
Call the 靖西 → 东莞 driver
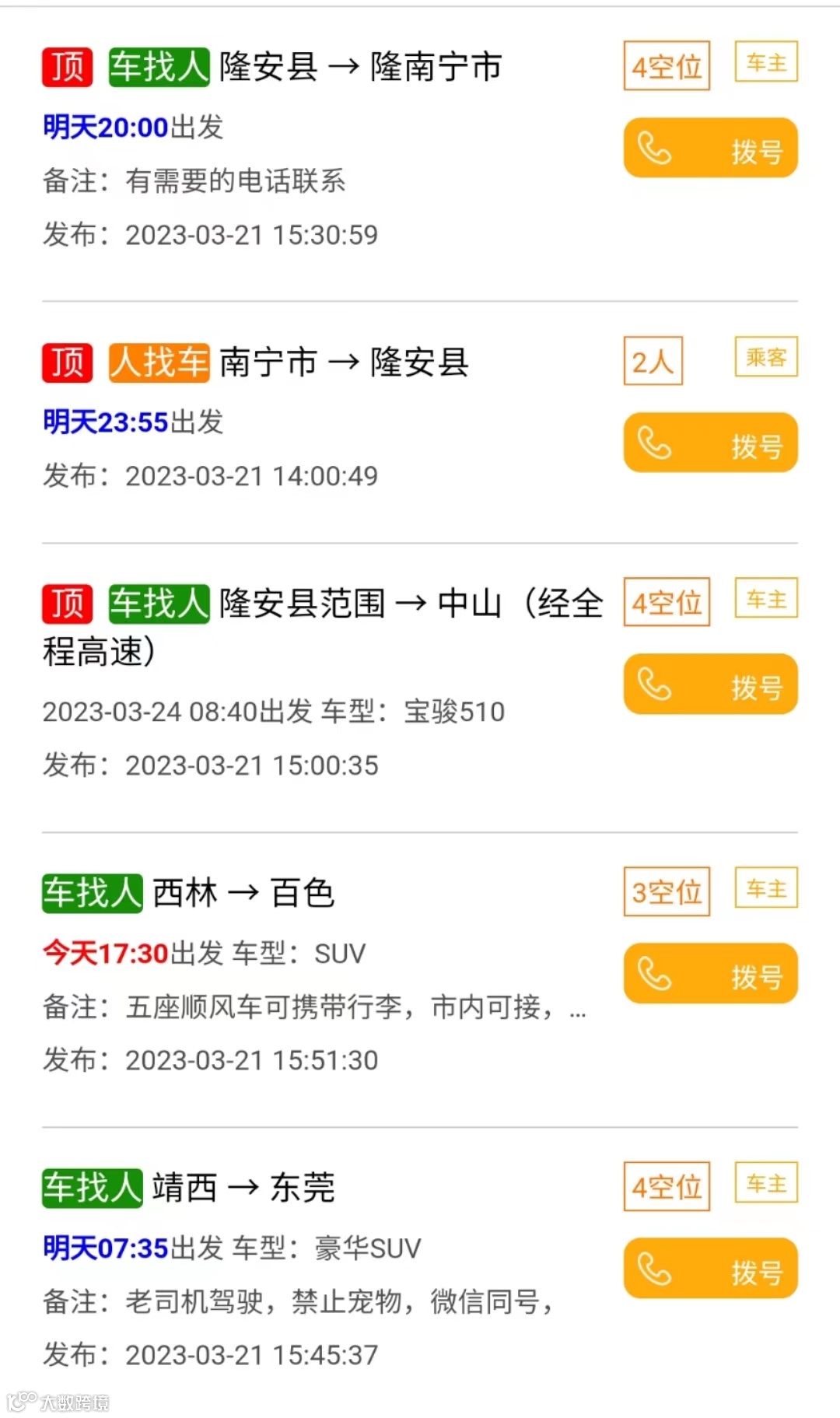710,1268
